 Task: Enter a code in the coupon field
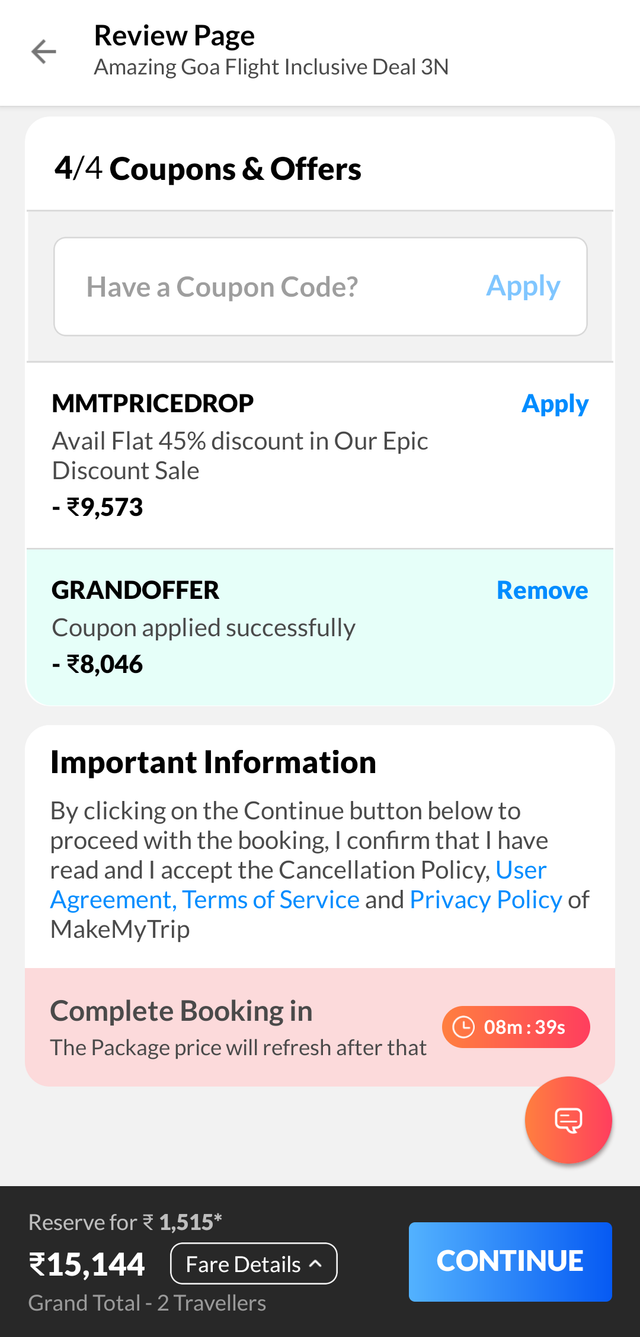pyautogui.click(x=260, y=287)
